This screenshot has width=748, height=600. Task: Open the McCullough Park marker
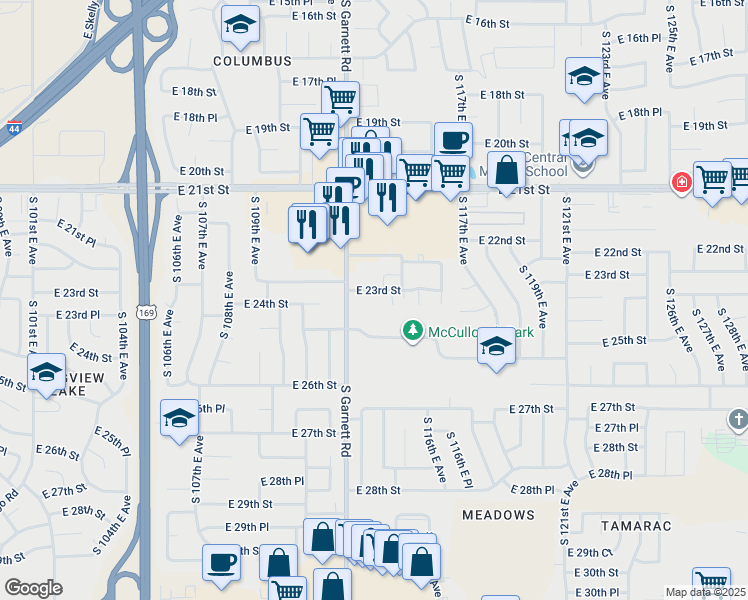(411, 330)
